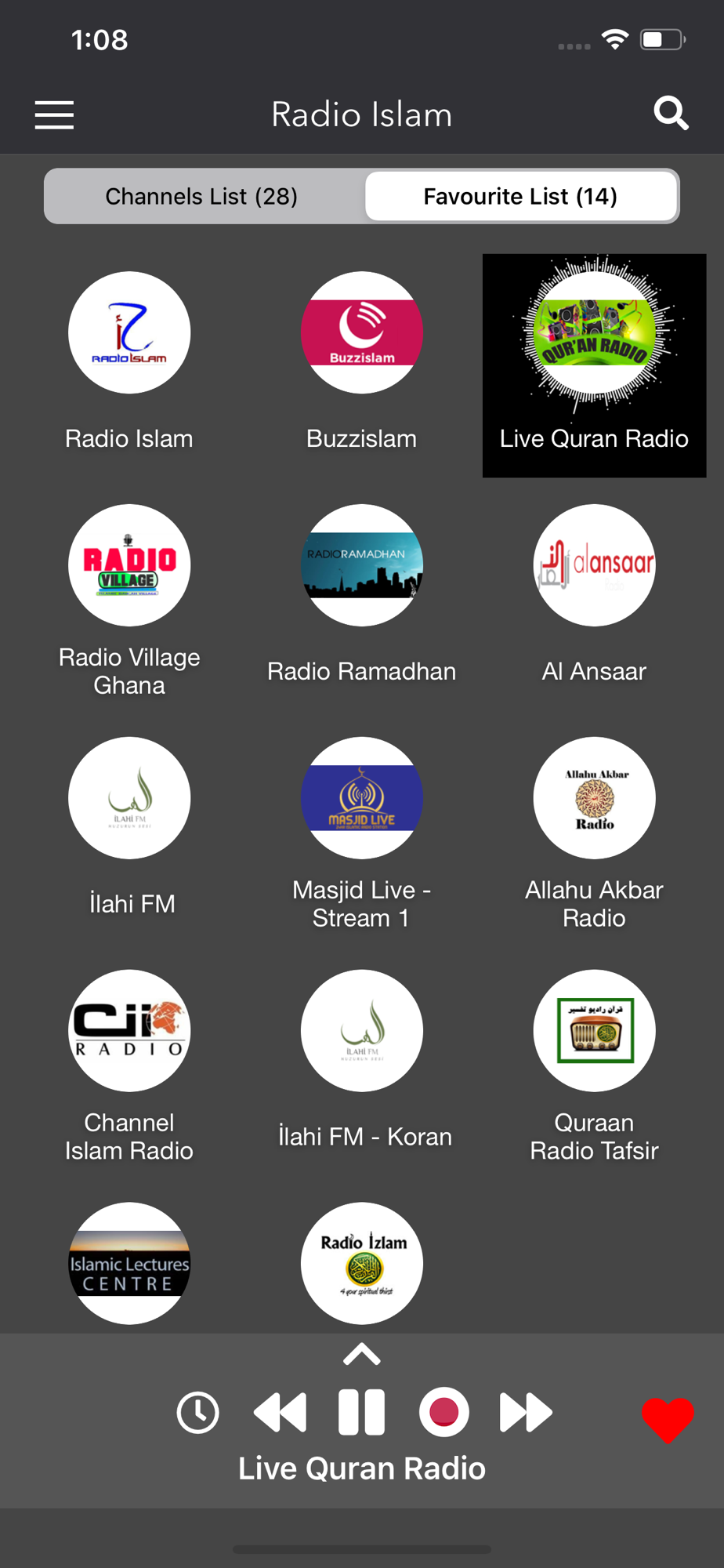Remove Live Quran Radio from favourites
The image size is (724, 1568).
coord(668,1418)
